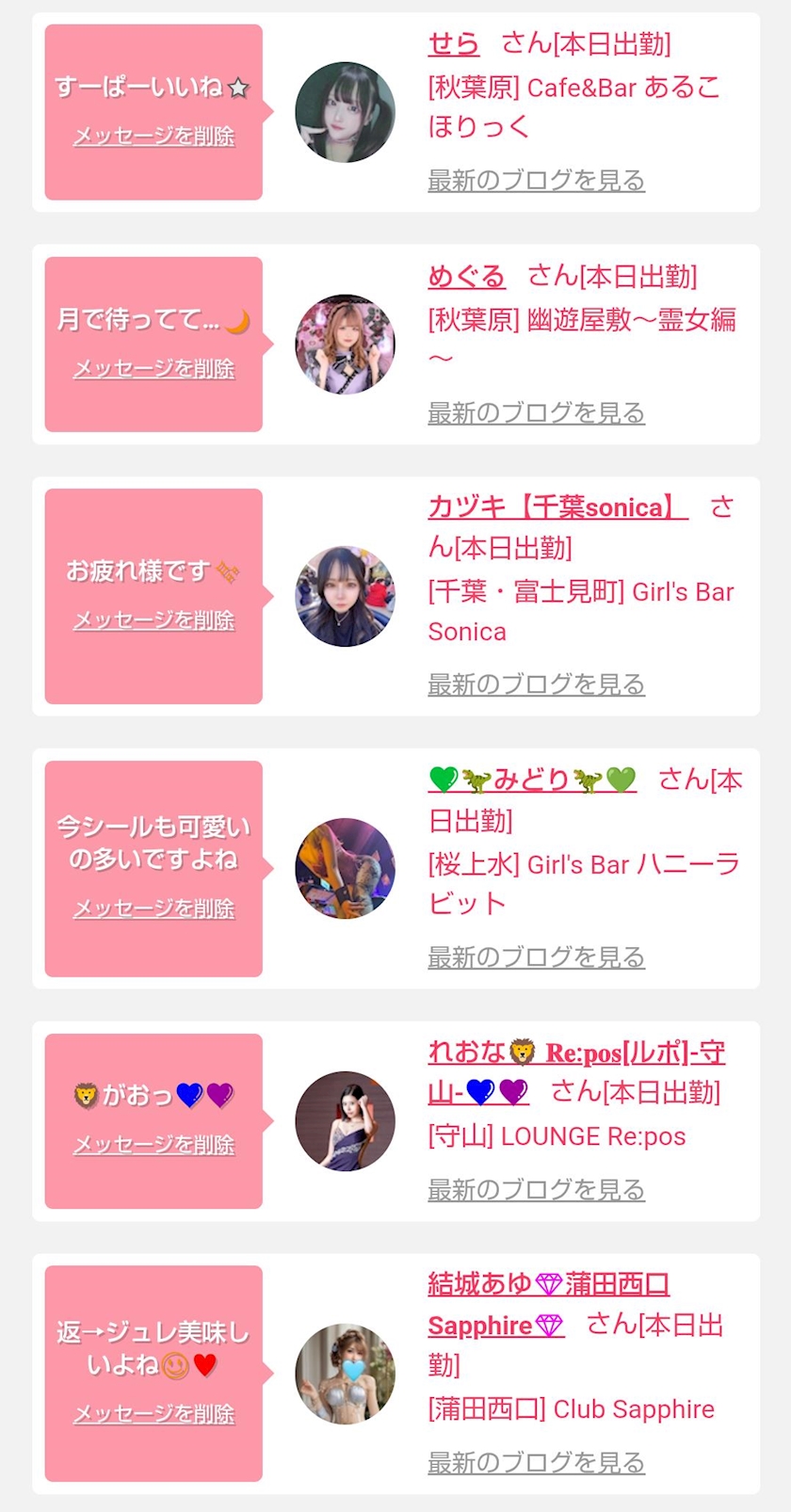Delete the がおっ message
This screenshot has width=791, height=1512.
(x=154, y=1145)
